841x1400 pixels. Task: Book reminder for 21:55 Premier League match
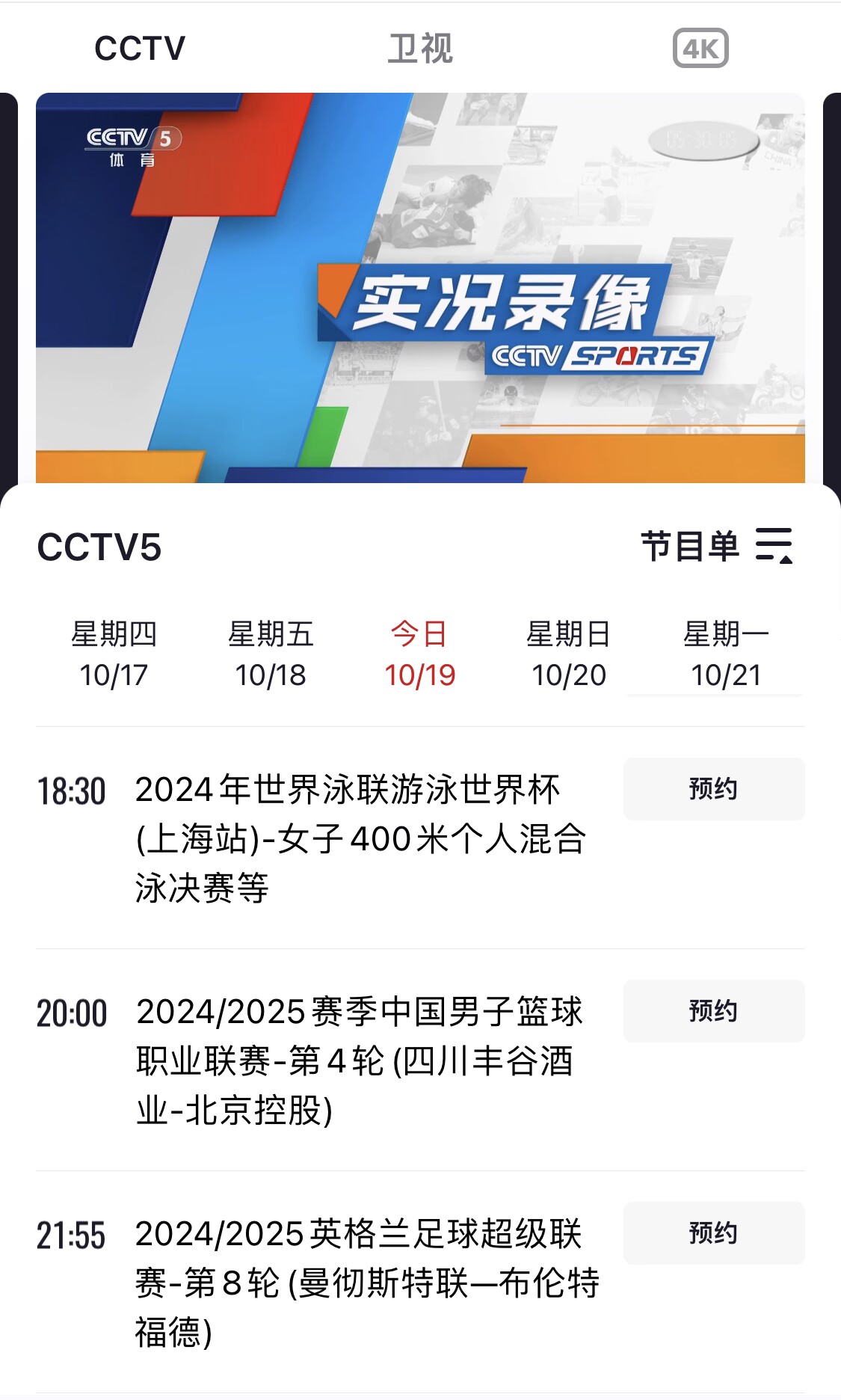point(714,1233)
